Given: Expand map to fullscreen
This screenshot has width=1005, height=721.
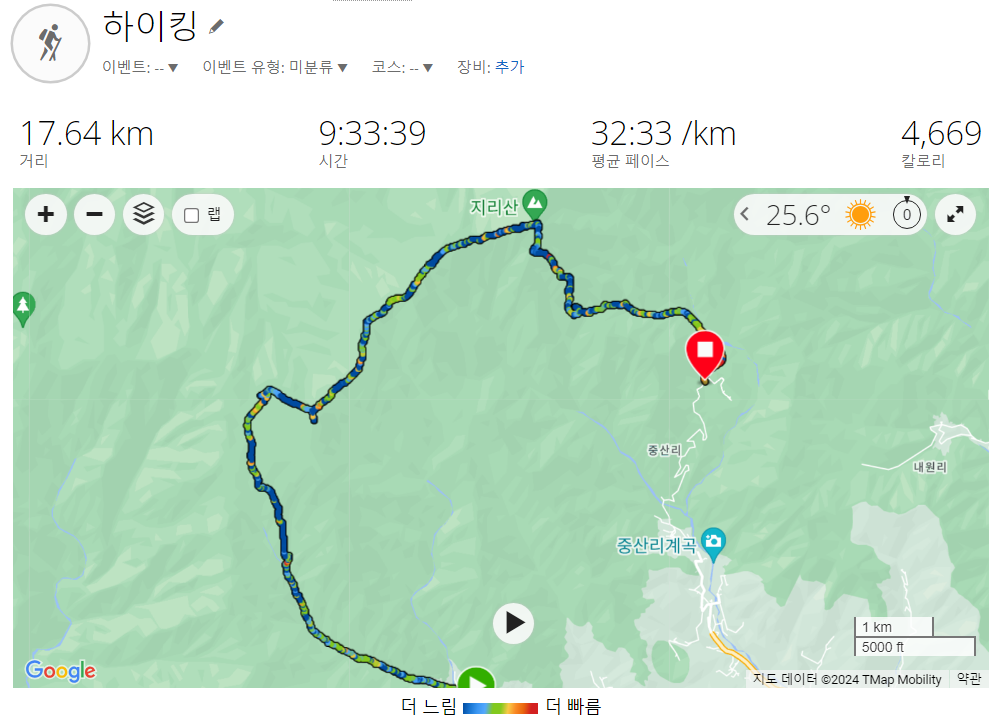Looking at the screenshot, I should (955, 214).
